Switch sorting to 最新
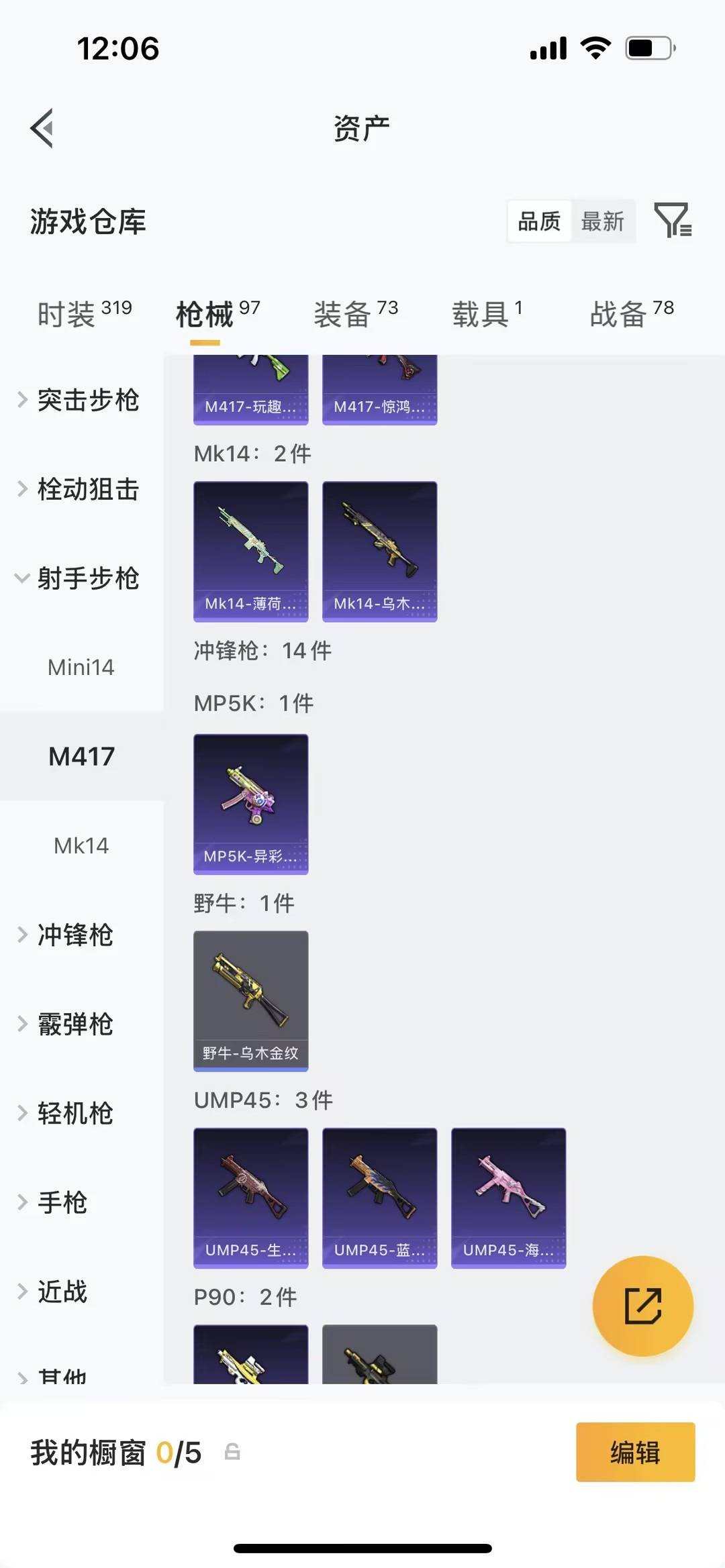The image size is (725, 1568). 603,221
